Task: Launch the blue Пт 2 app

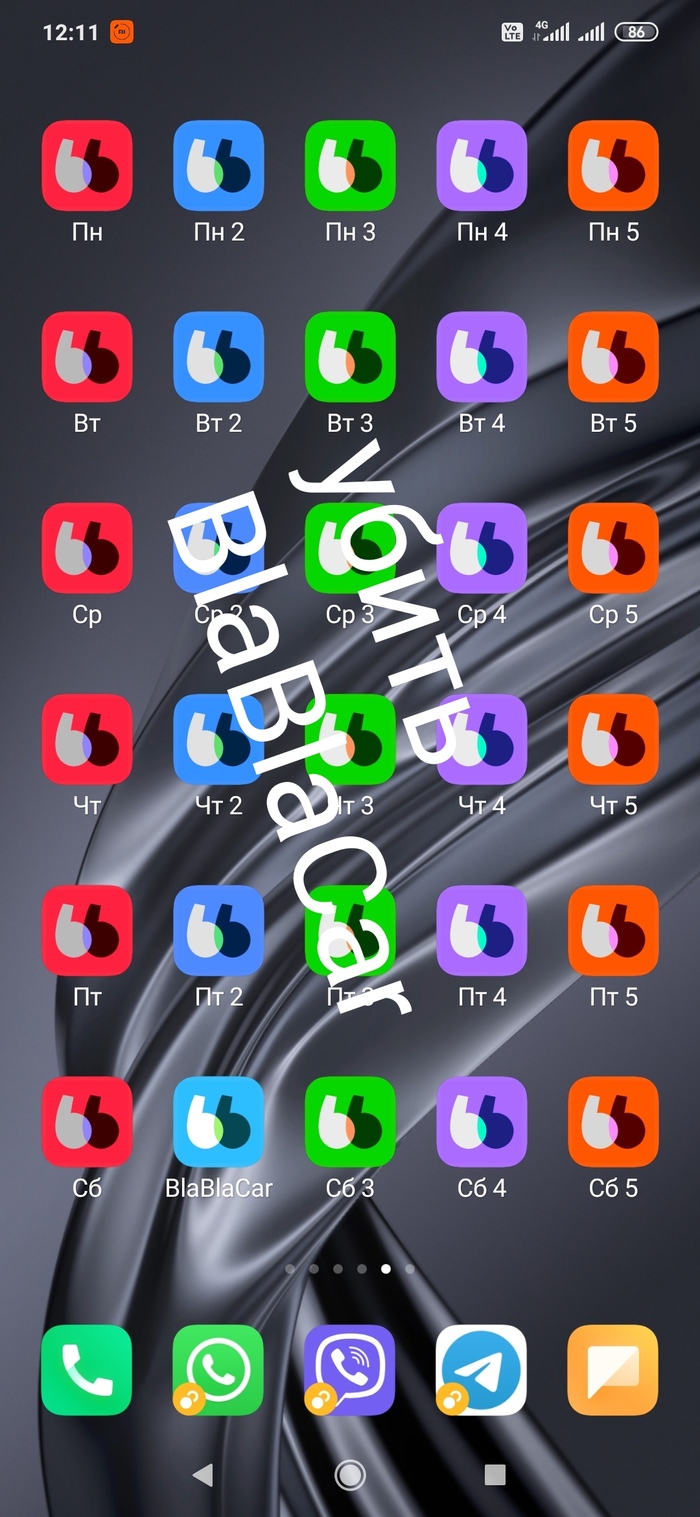Action: point(218,930)
